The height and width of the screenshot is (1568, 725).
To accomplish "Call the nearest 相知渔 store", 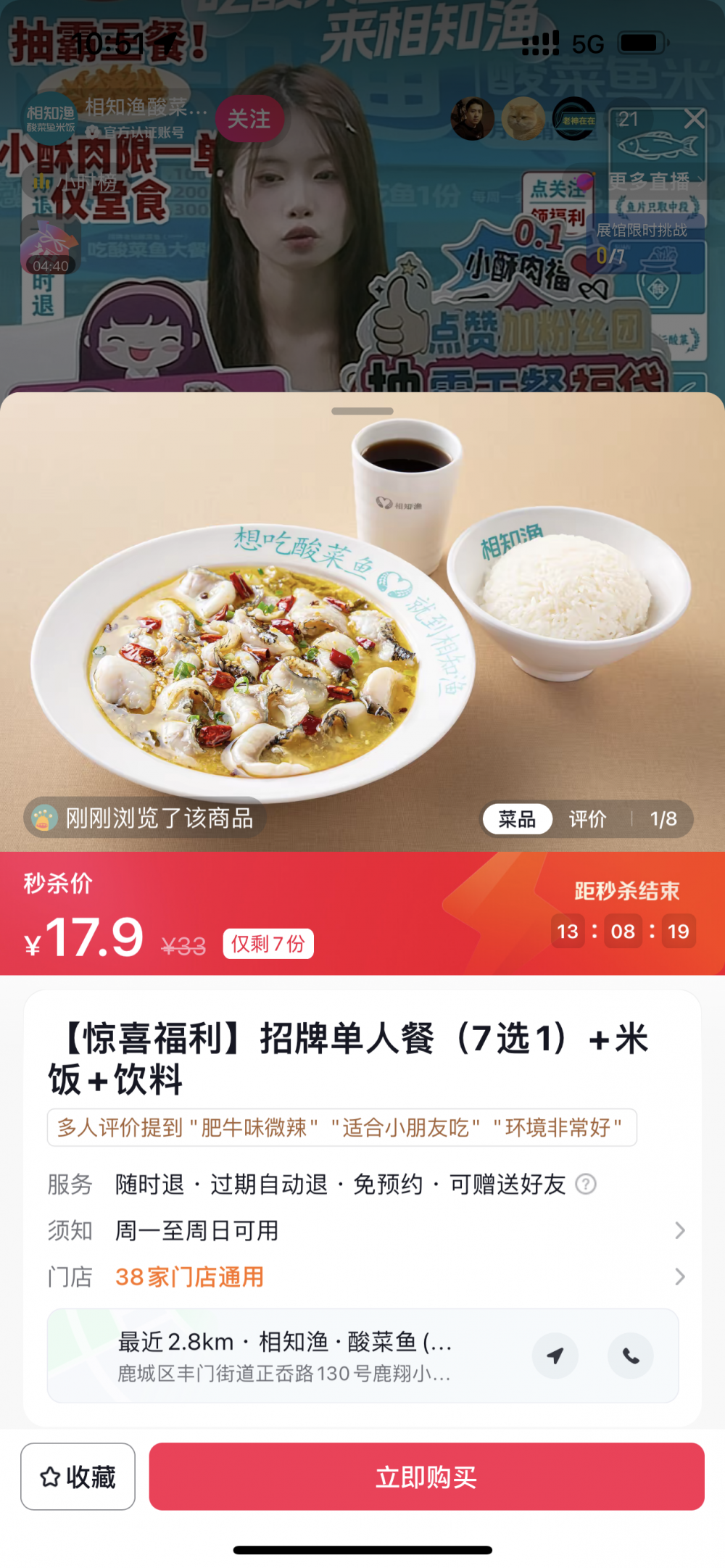I will click(631, 1356).
